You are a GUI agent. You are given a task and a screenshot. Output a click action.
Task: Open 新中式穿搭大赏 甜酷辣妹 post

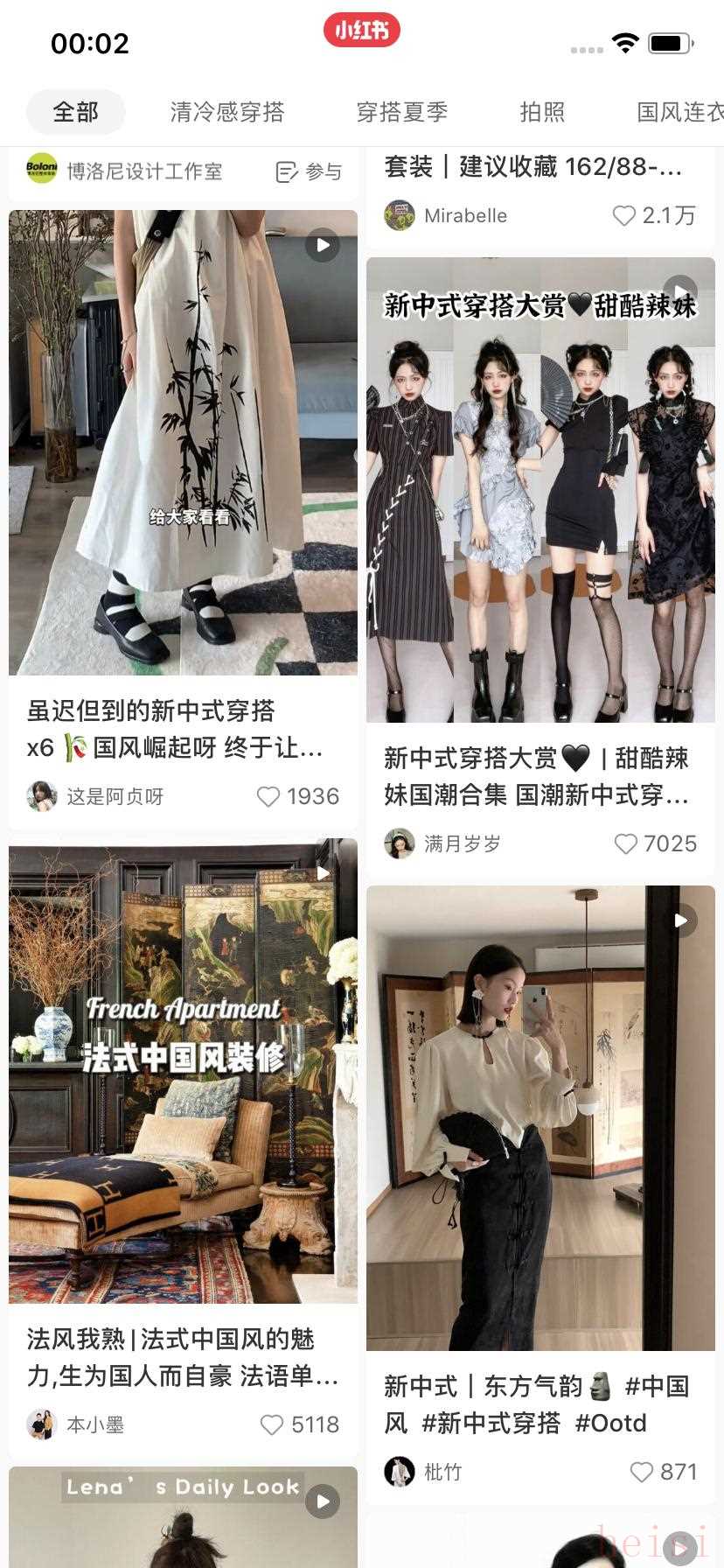(x=540, y=490)
